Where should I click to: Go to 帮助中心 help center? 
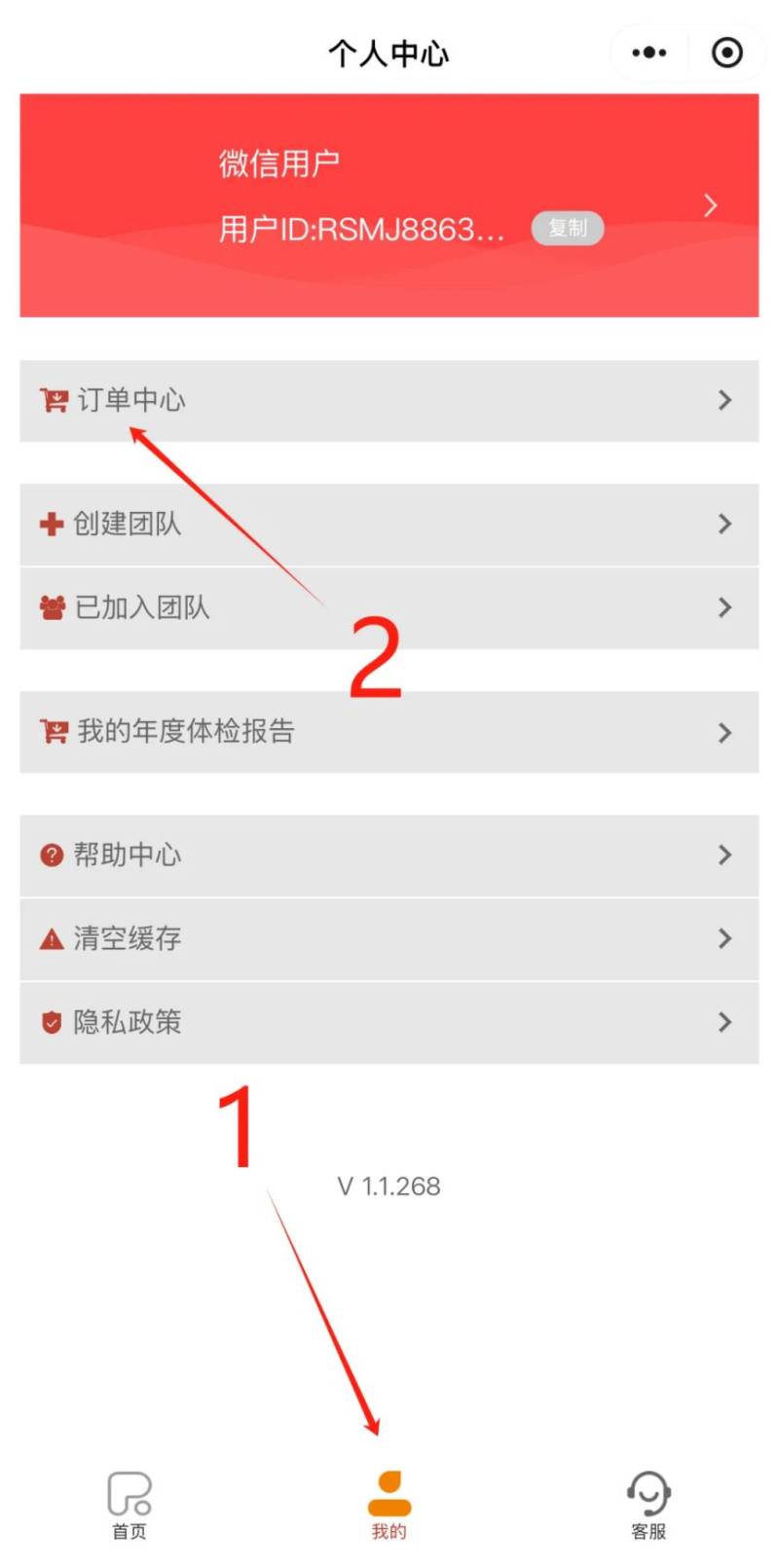pyautogui.click(x=389, y=855)
